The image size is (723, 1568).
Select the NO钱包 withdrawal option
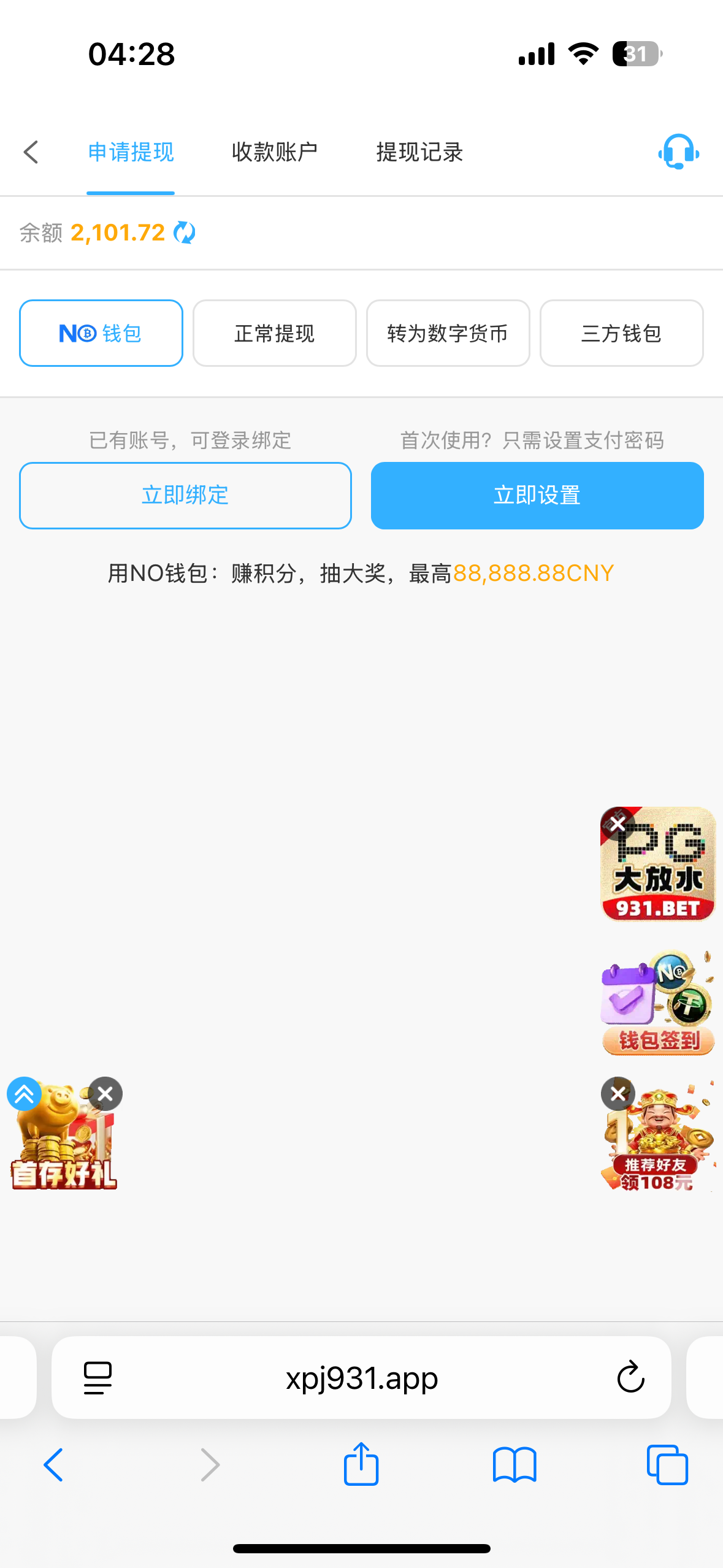click(101, 333)
